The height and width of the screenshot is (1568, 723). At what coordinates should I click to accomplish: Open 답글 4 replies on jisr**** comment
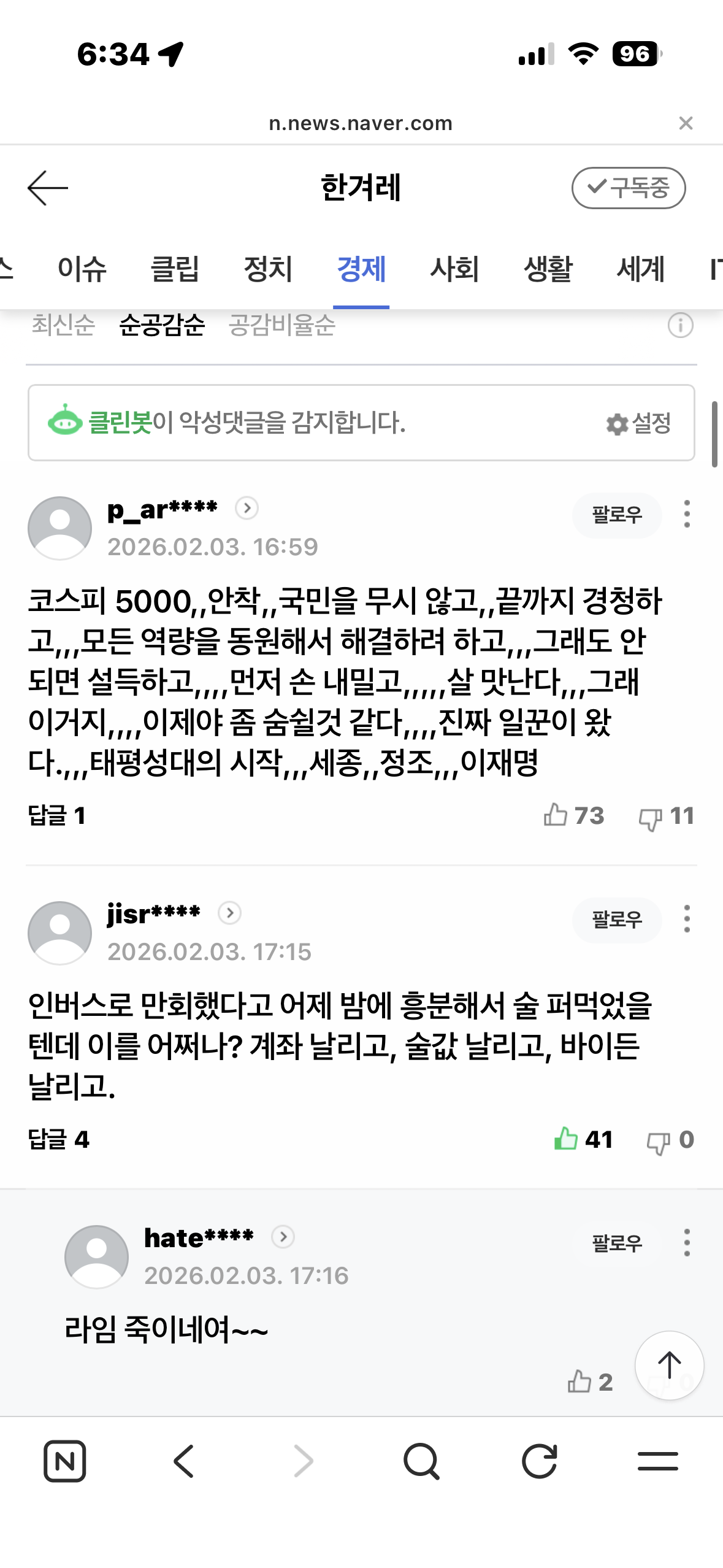pyautogui.click(x=58, y=1140)
